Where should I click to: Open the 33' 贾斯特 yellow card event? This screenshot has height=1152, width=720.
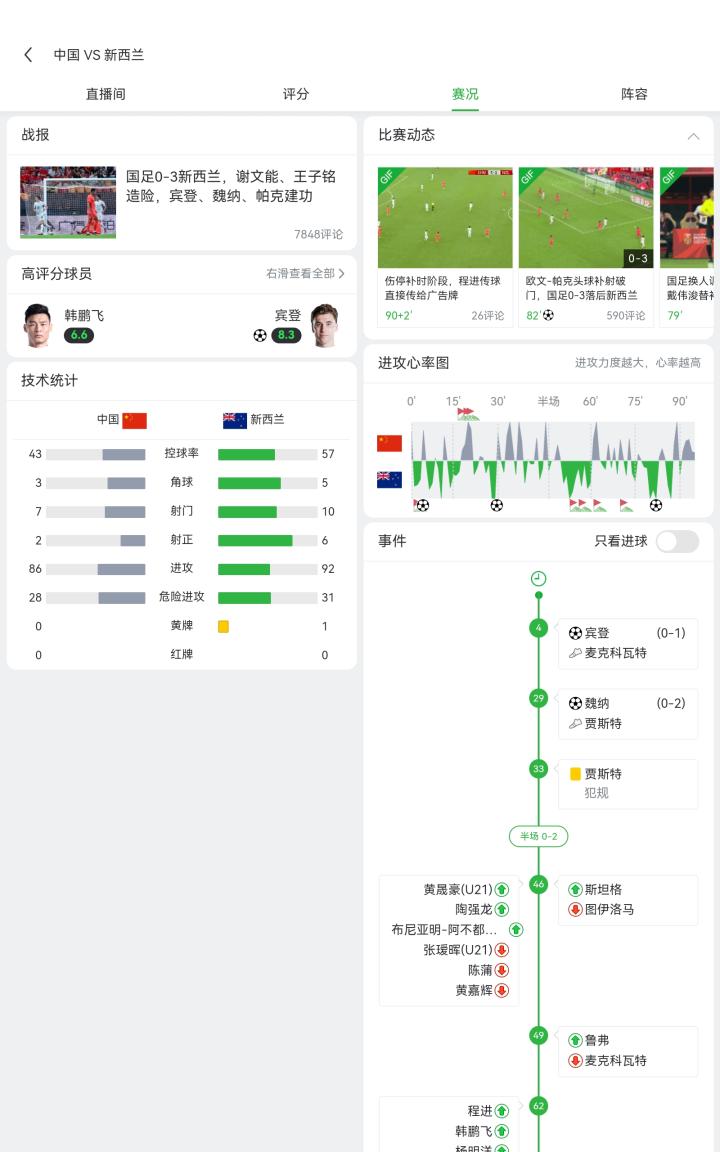627,784
